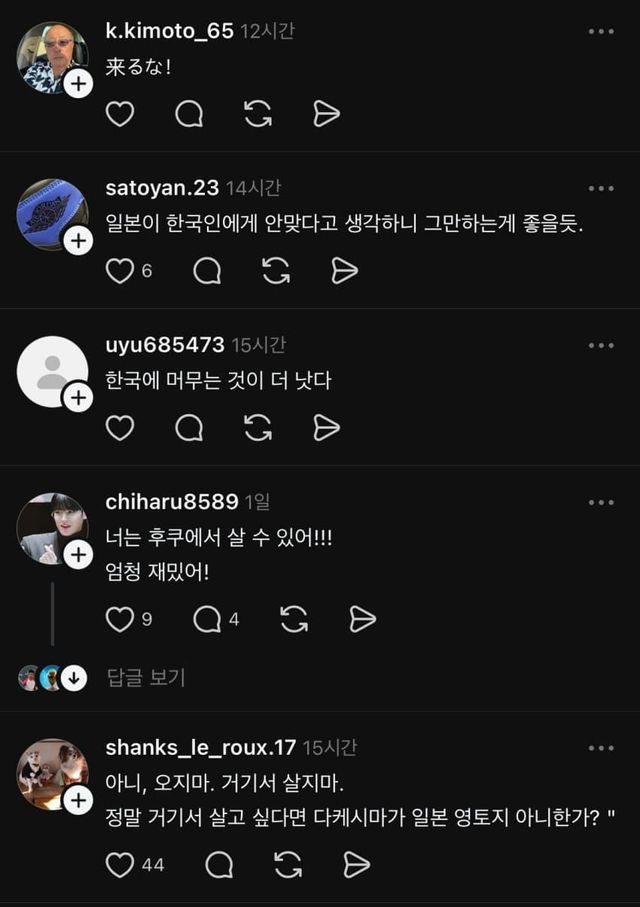Follow uyu685473 via avatar plus

[x=78, y=398]
